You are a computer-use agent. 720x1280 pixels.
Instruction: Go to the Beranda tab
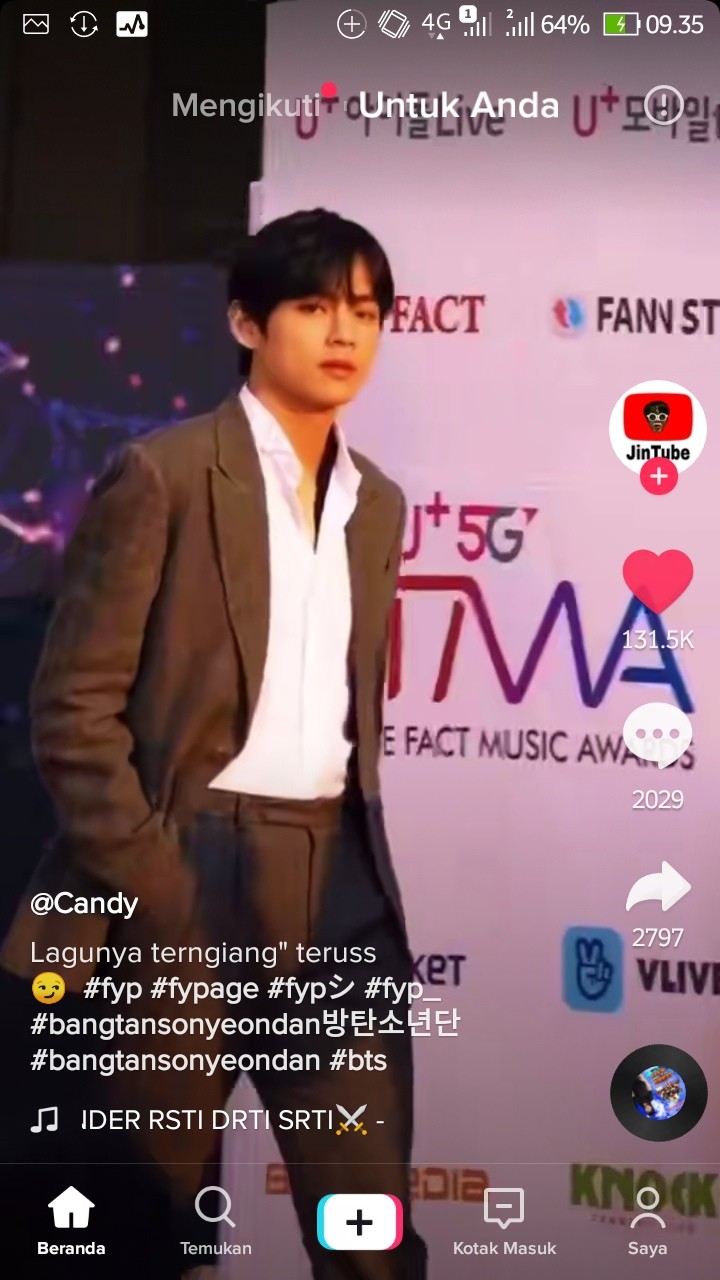71,1220
